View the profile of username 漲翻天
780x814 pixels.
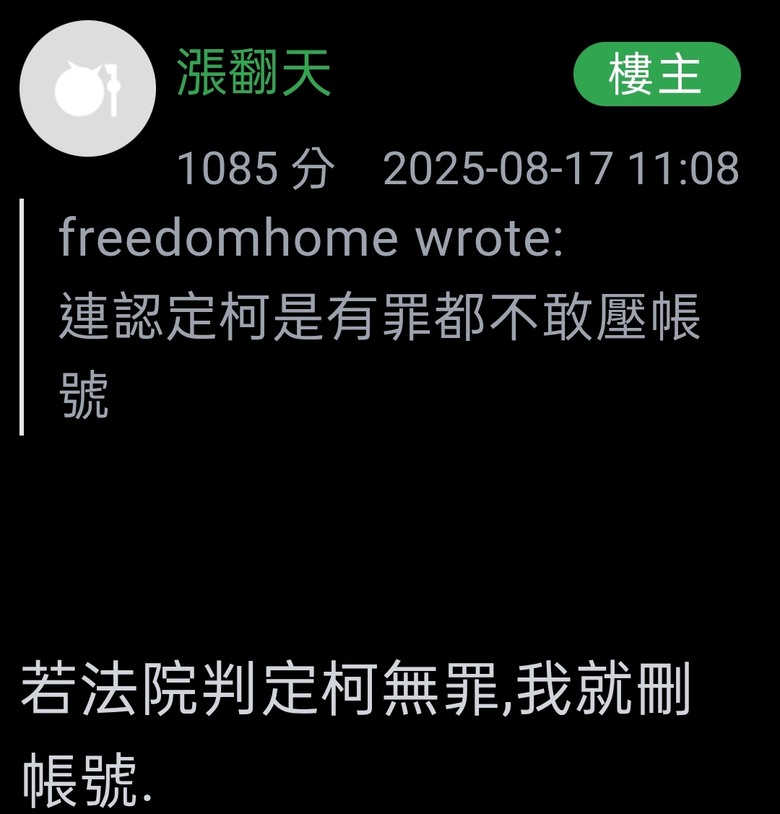coord(254,74)
